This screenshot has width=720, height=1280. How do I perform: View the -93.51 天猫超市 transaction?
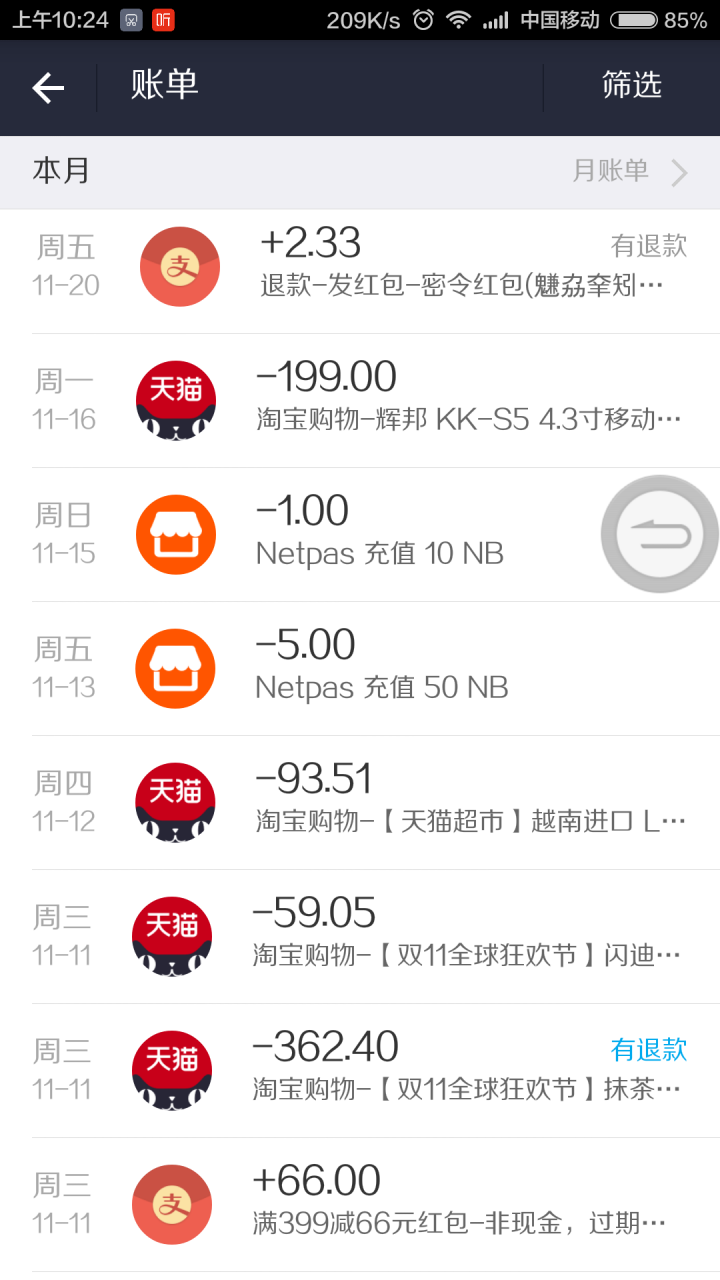[360, 803]
